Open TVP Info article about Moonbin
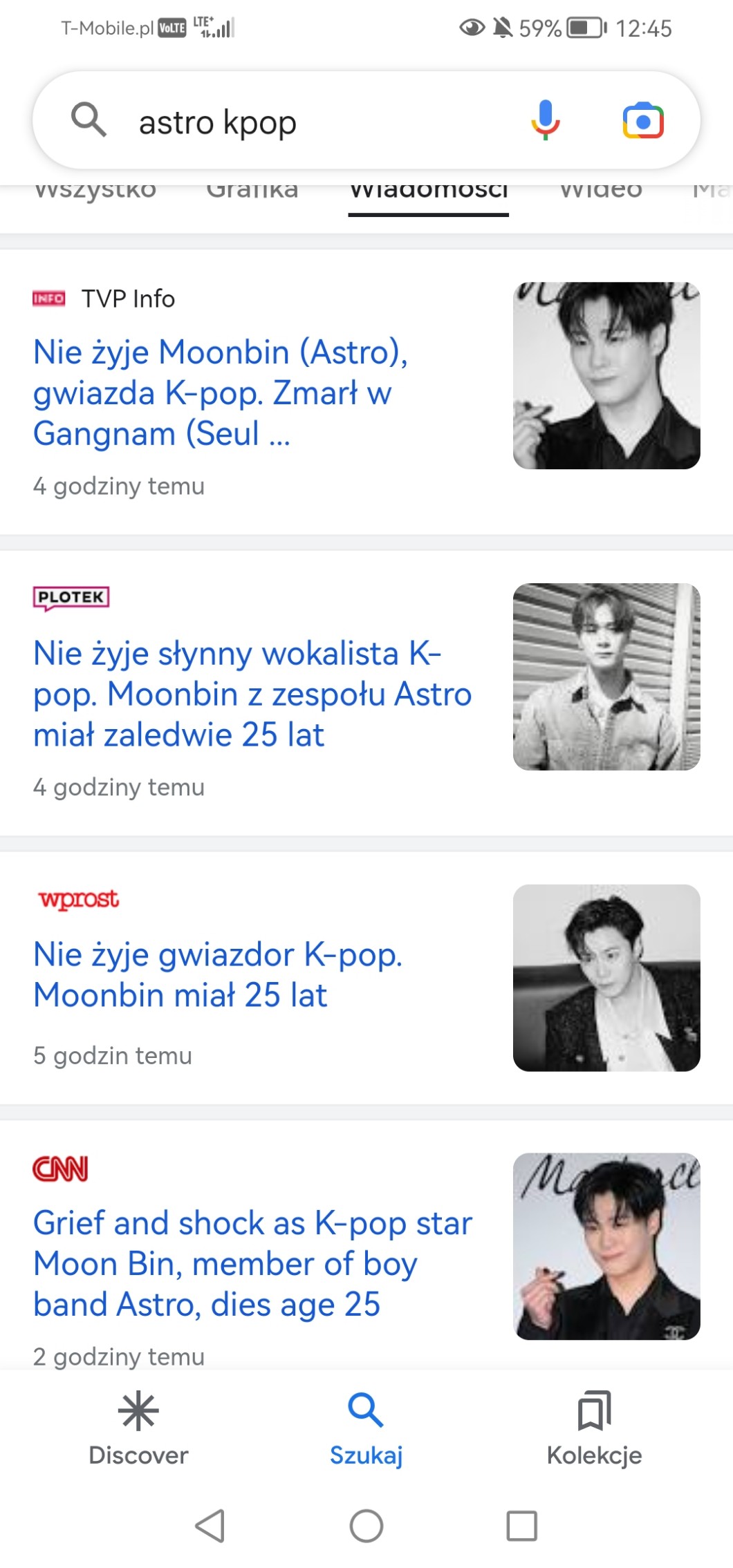Viewport: 733px width, 1568px height. point(221,392)
